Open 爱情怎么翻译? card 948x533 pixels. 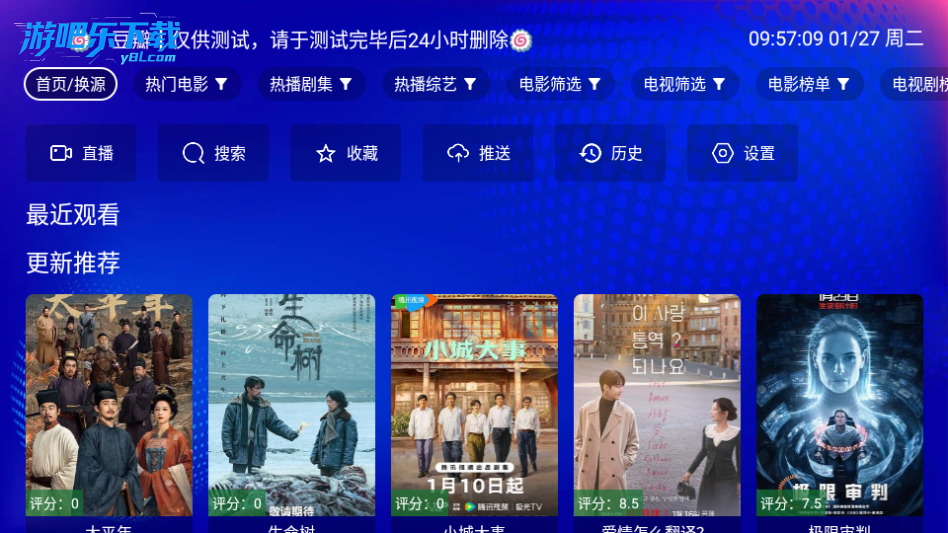pos(657,405)
